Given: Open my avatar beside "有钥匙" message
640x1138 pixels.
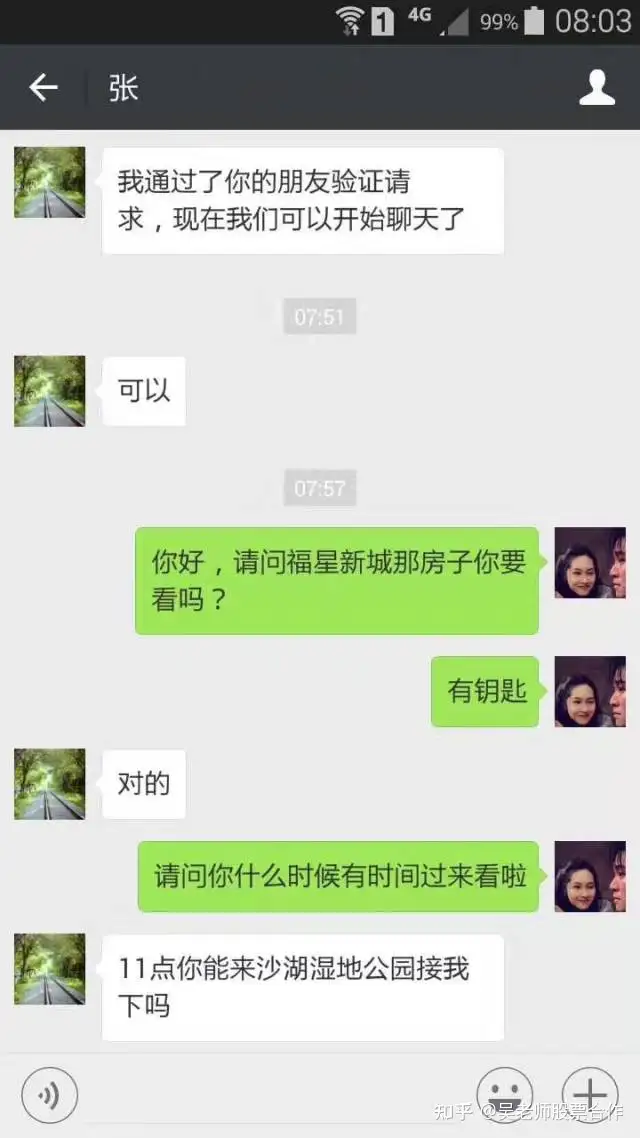Looking at the screenshot, I should (590, 691).
